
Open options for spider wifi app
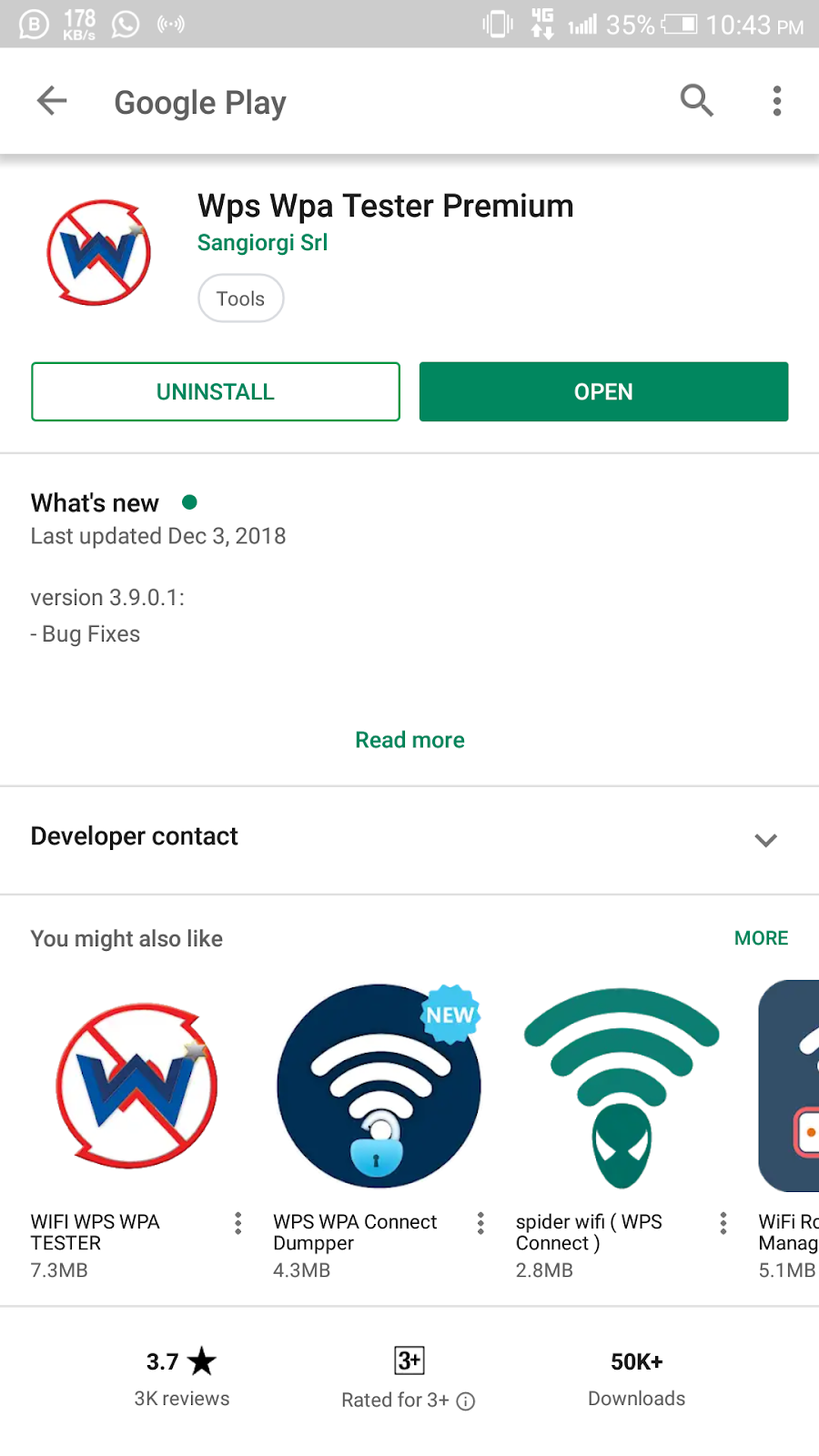pyautogui.click(x=723, y=1223)
